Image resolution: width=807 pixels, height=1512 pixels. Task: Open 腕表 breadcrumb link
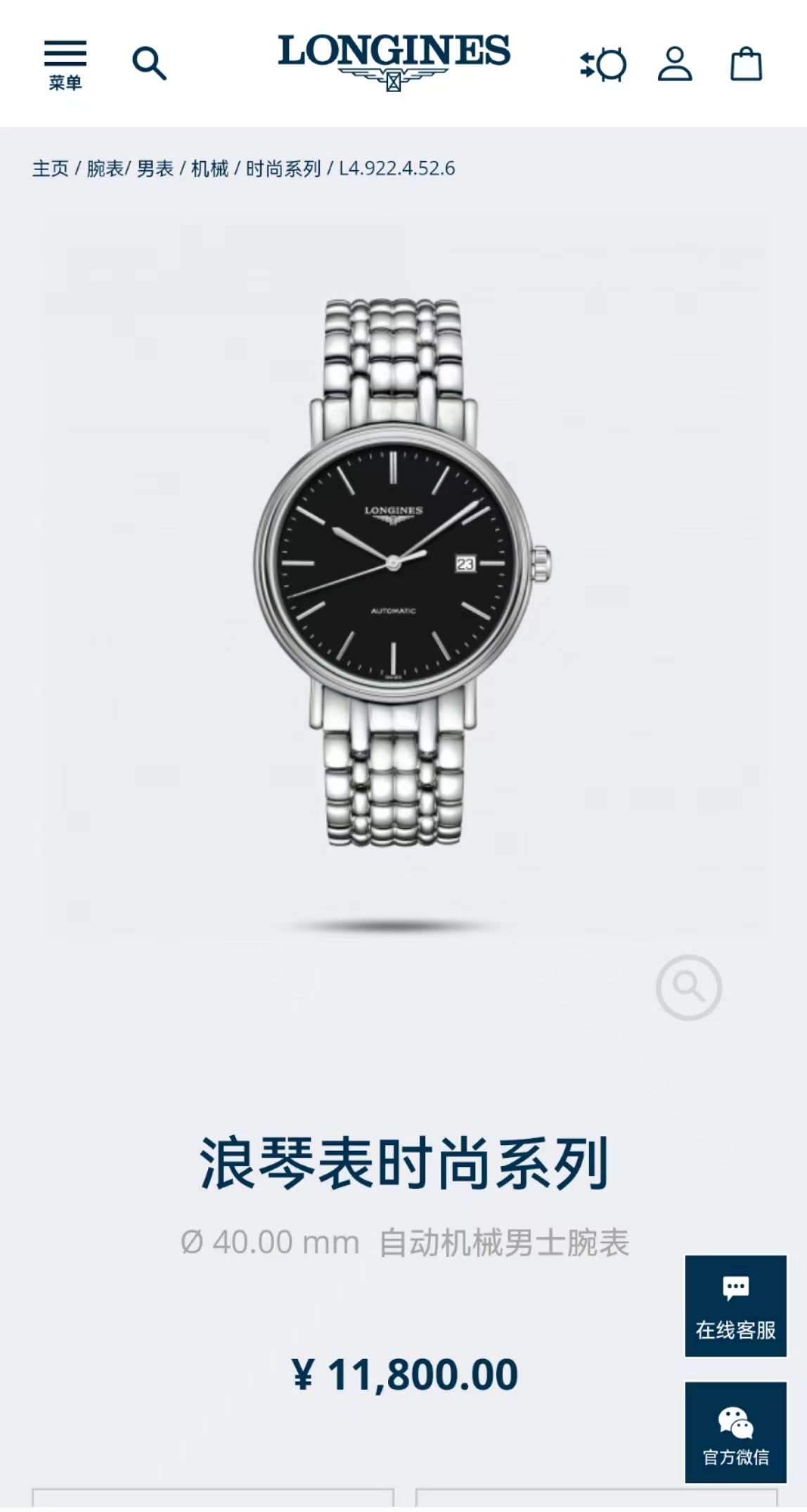click(x=104, y=169)
